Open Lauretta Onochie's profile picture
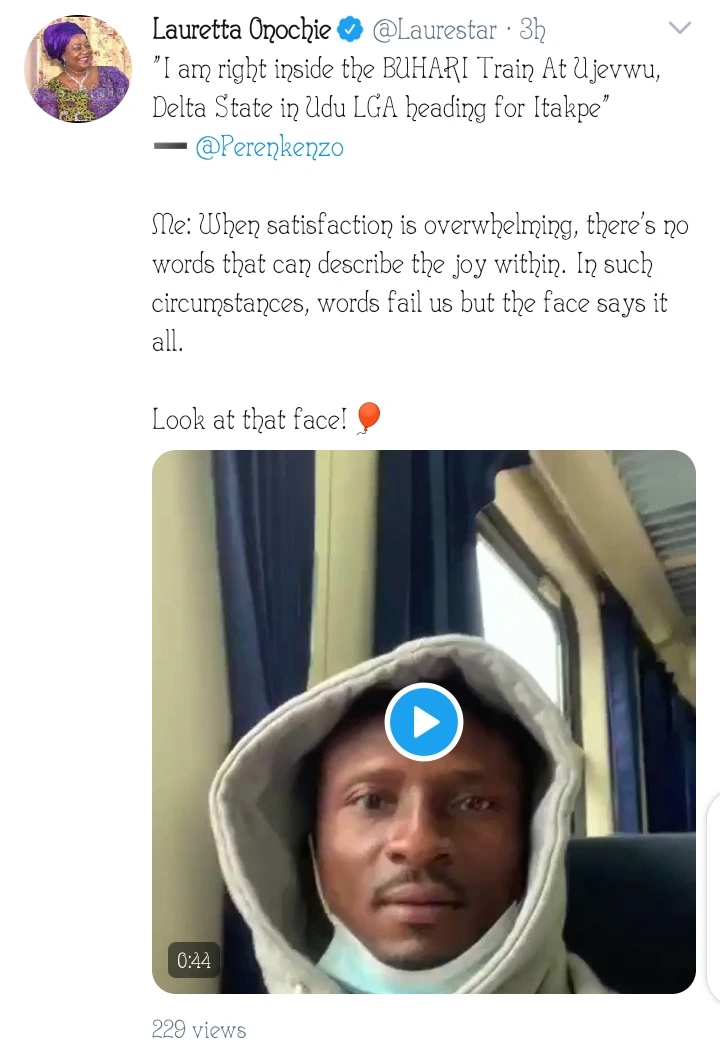 point(77,70)
